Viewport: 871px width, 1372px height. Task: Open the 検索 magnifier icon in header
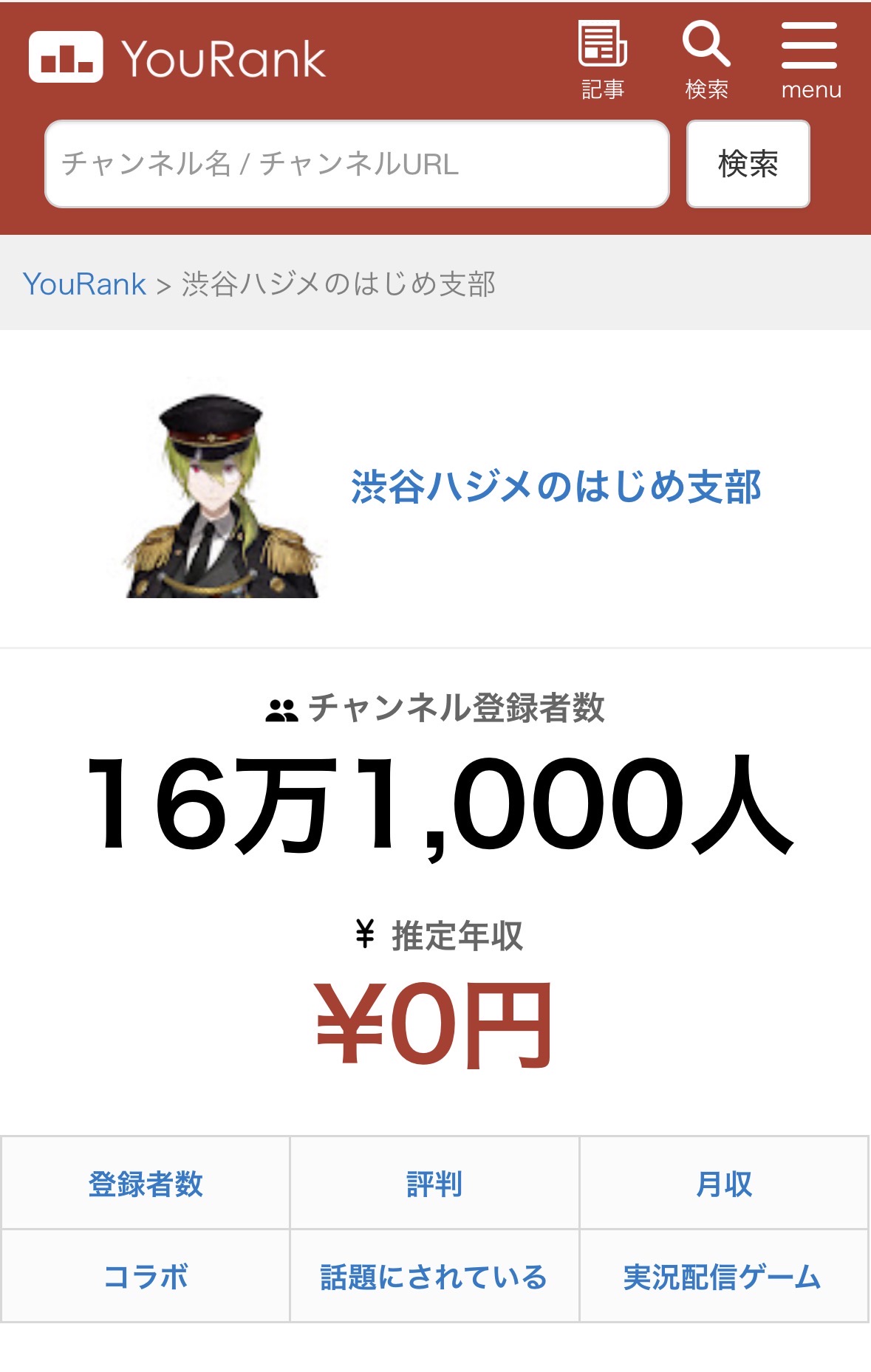[706, 61]
